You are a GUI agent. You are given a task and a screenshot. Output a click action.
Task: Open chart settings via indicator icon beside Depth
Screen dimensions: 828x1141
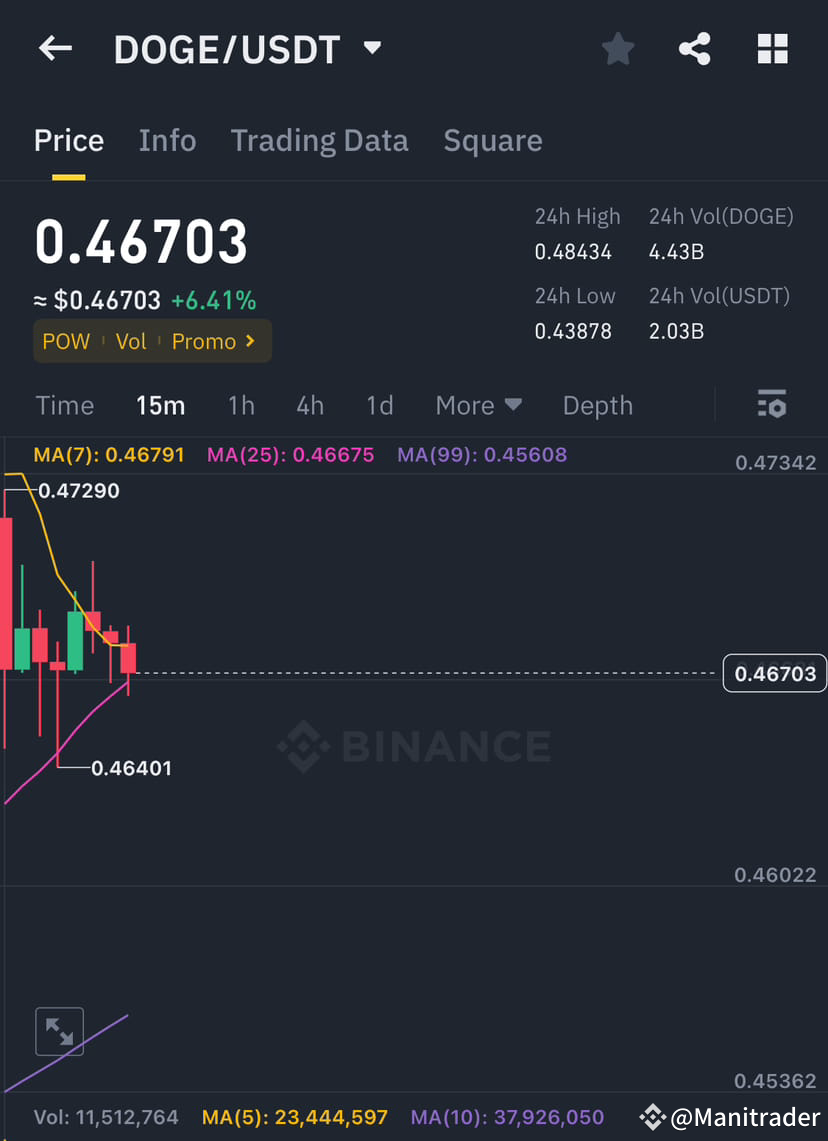coord(772,404)
